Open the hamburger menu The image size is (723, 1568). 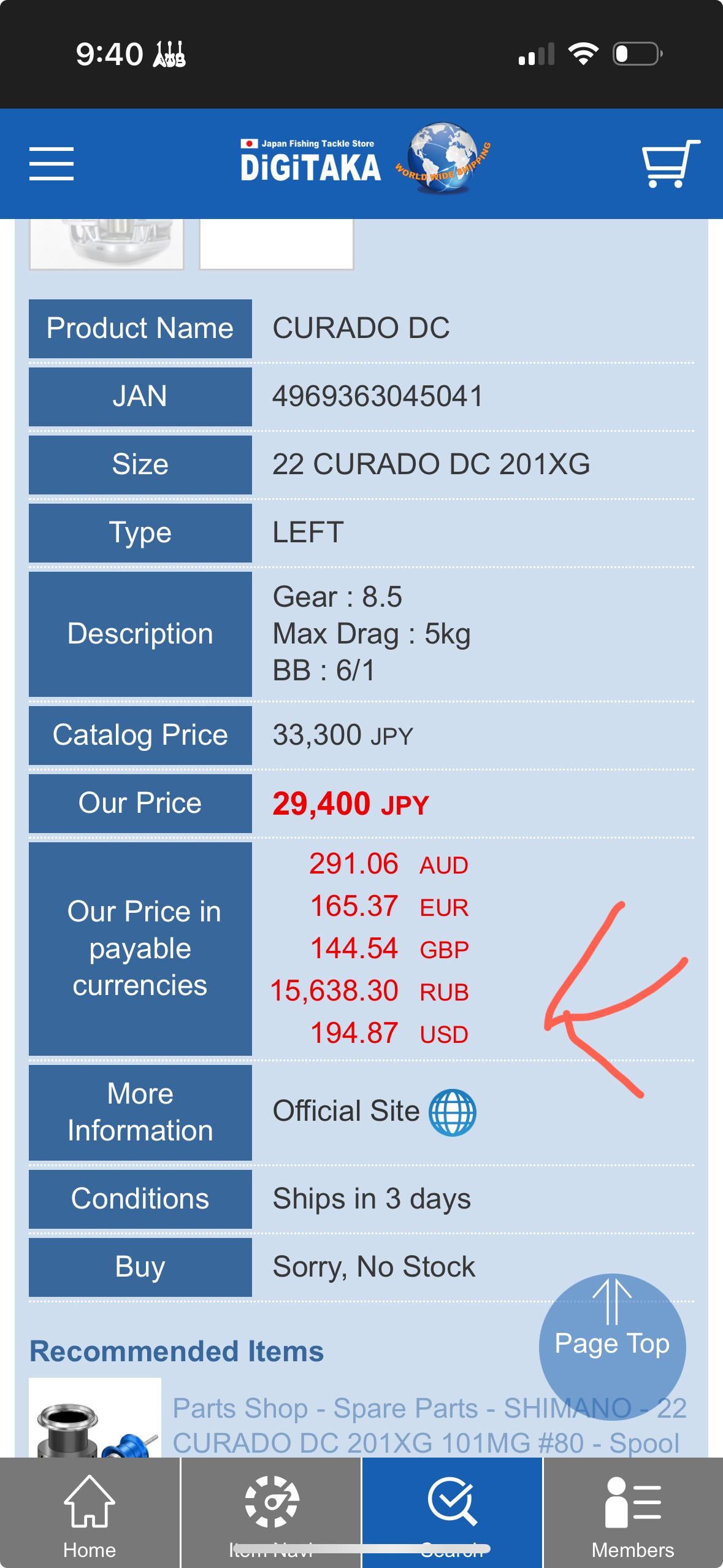tap(52, 164)
